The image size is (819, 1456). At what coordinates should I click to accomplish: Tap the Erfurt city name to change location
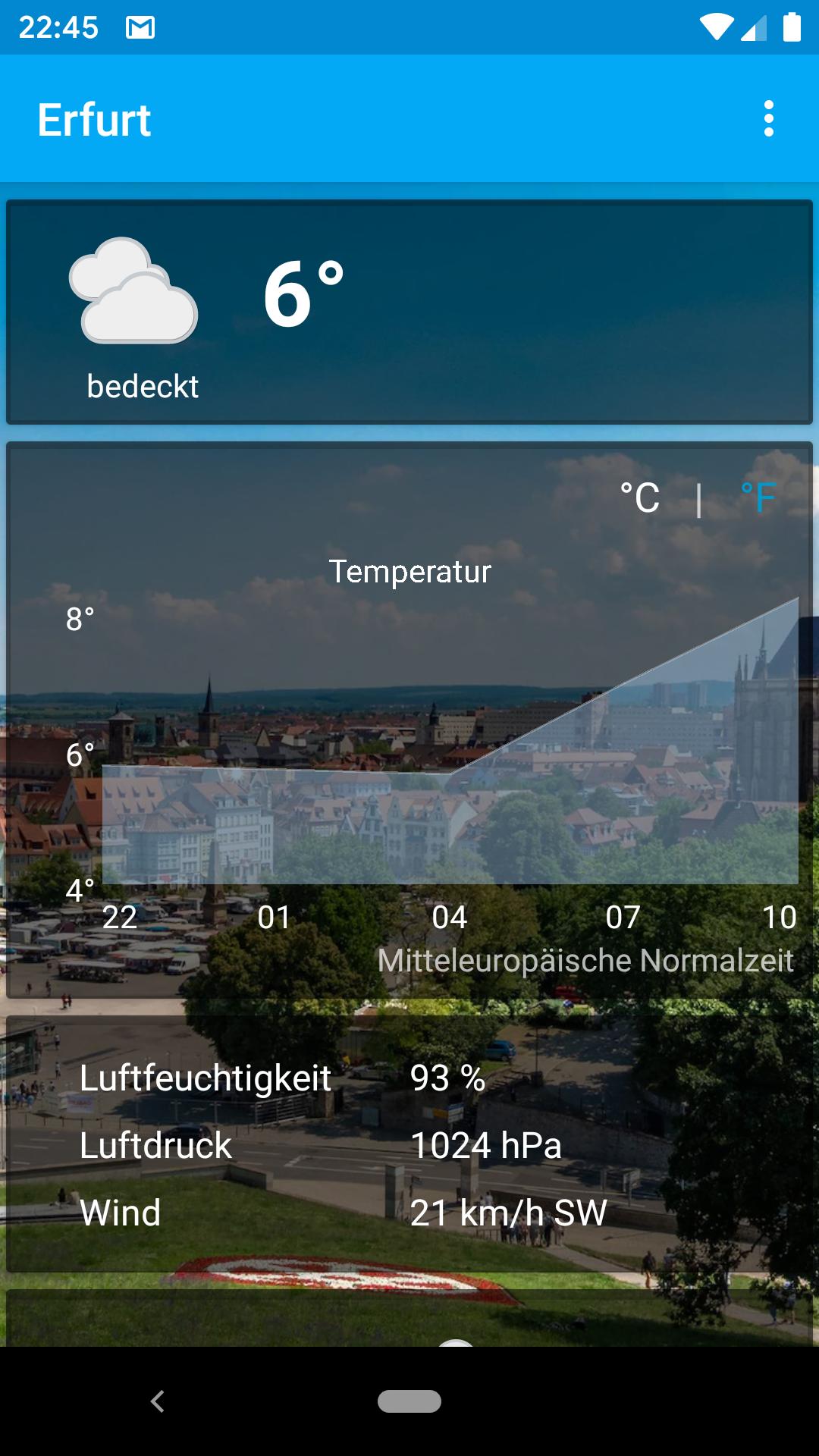coord(93,120)
